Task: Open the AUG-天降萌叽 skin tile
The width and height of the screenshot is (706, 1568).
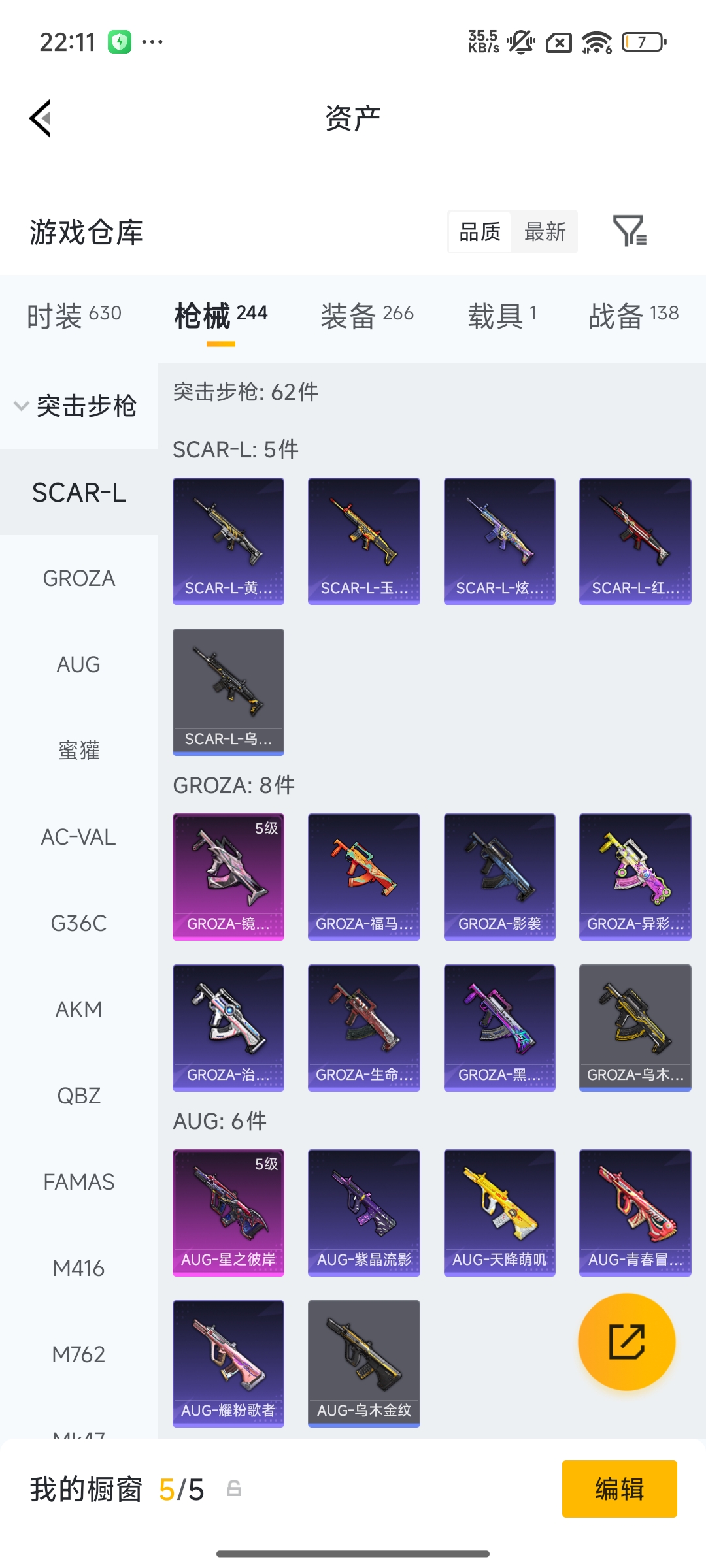Action: (499, 1212)
